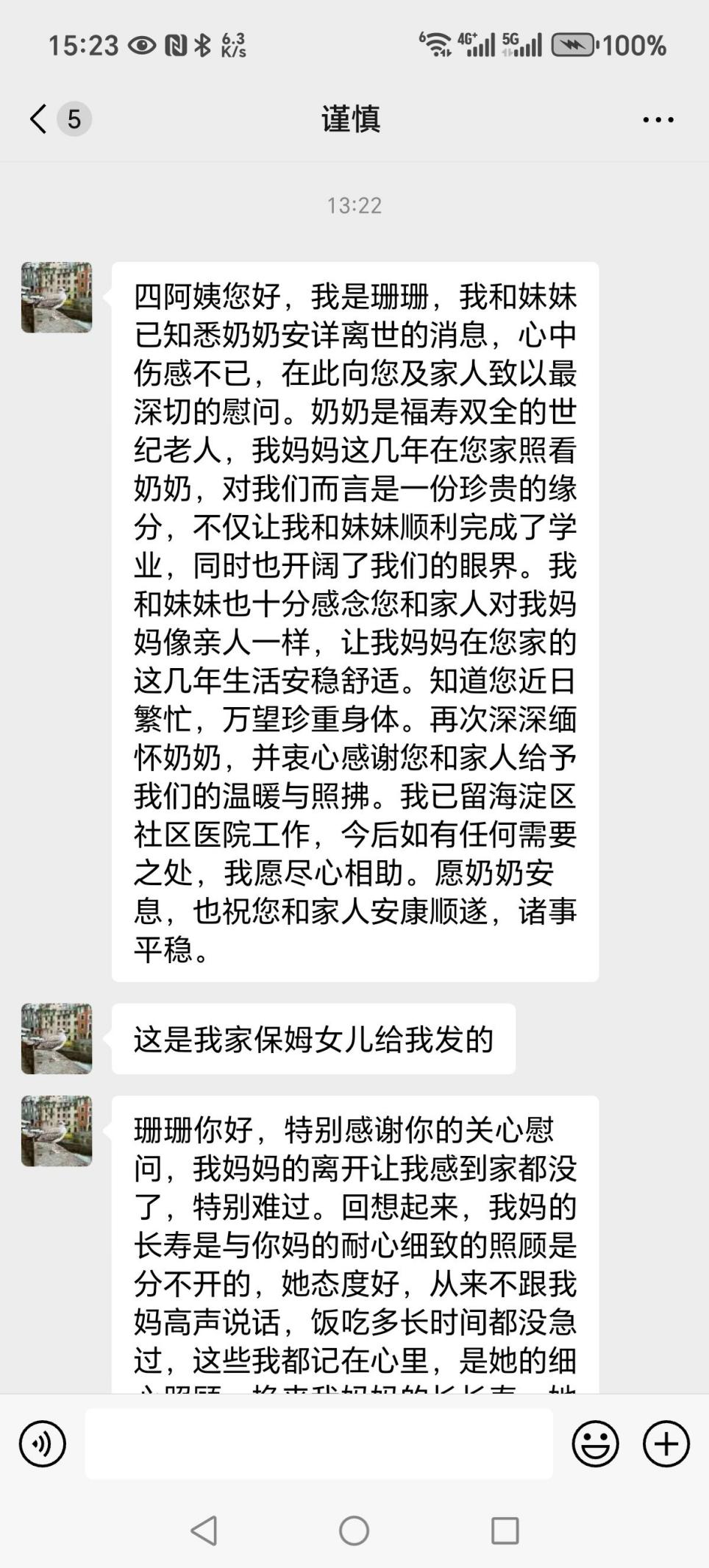709x1568 pixels.
Task: Open the plus attachments menu
Action: click(x=666, y=1444)
